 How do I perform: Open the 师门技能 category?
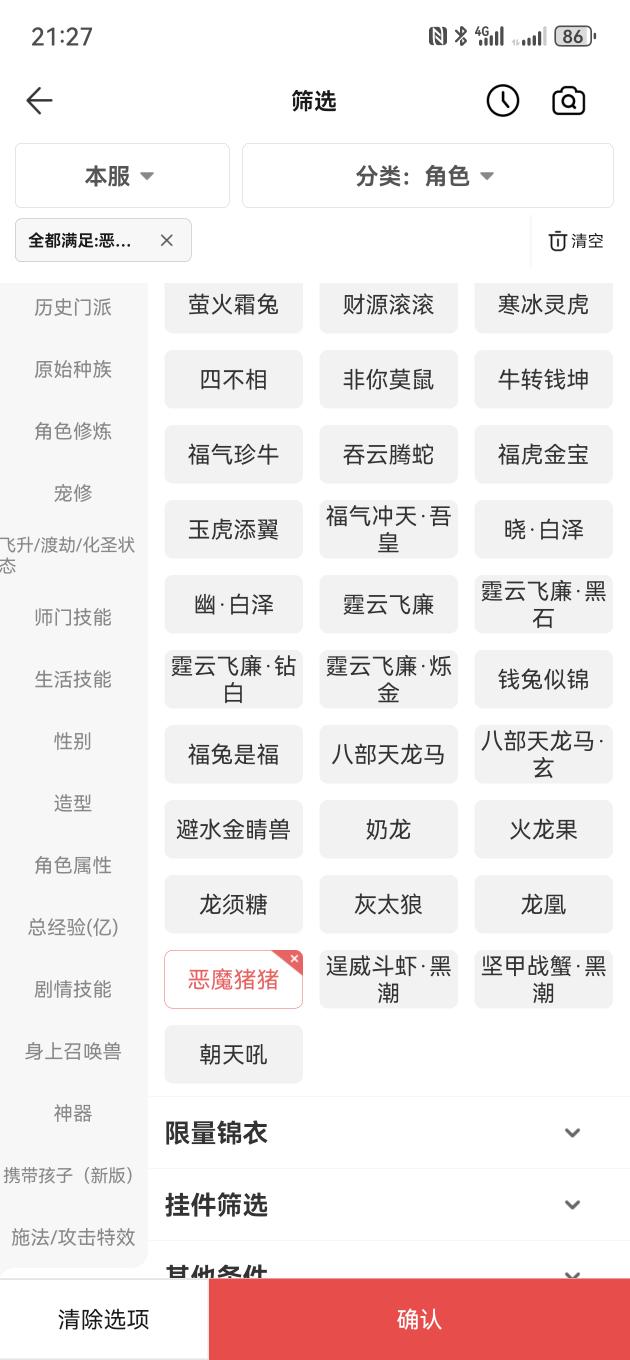(x=73, y=617)
